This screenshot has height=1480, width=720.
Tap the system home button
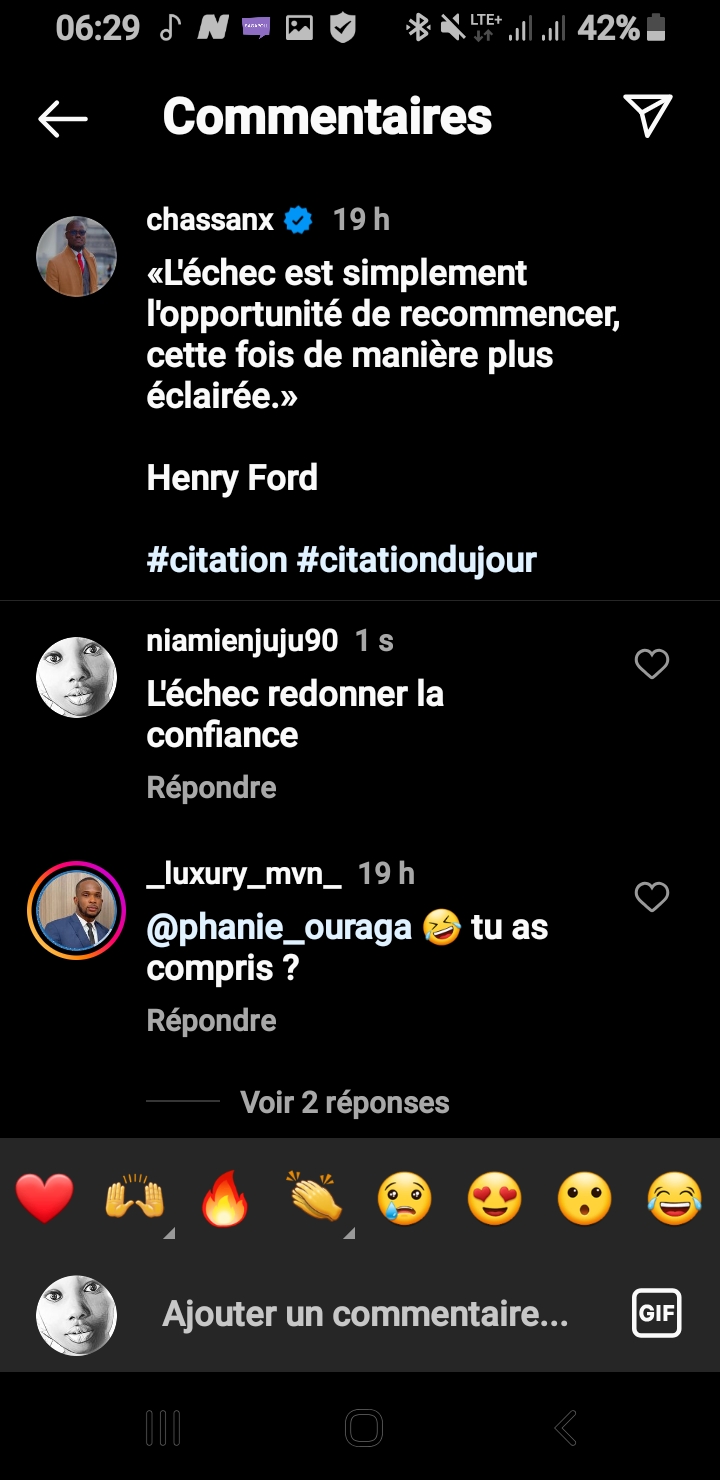363,1428
